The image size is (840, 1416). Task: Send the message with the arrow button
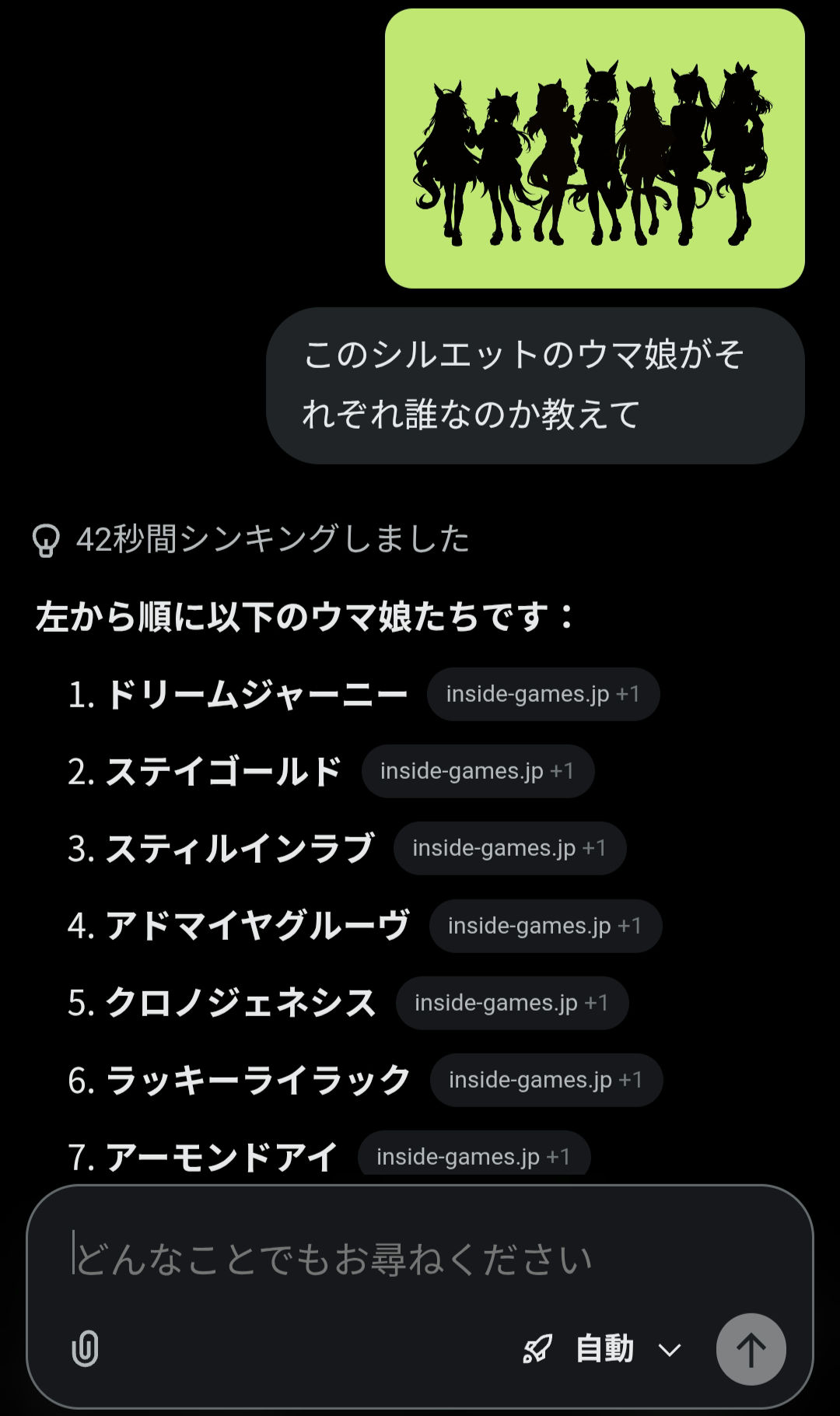[x=751, y=1348]
